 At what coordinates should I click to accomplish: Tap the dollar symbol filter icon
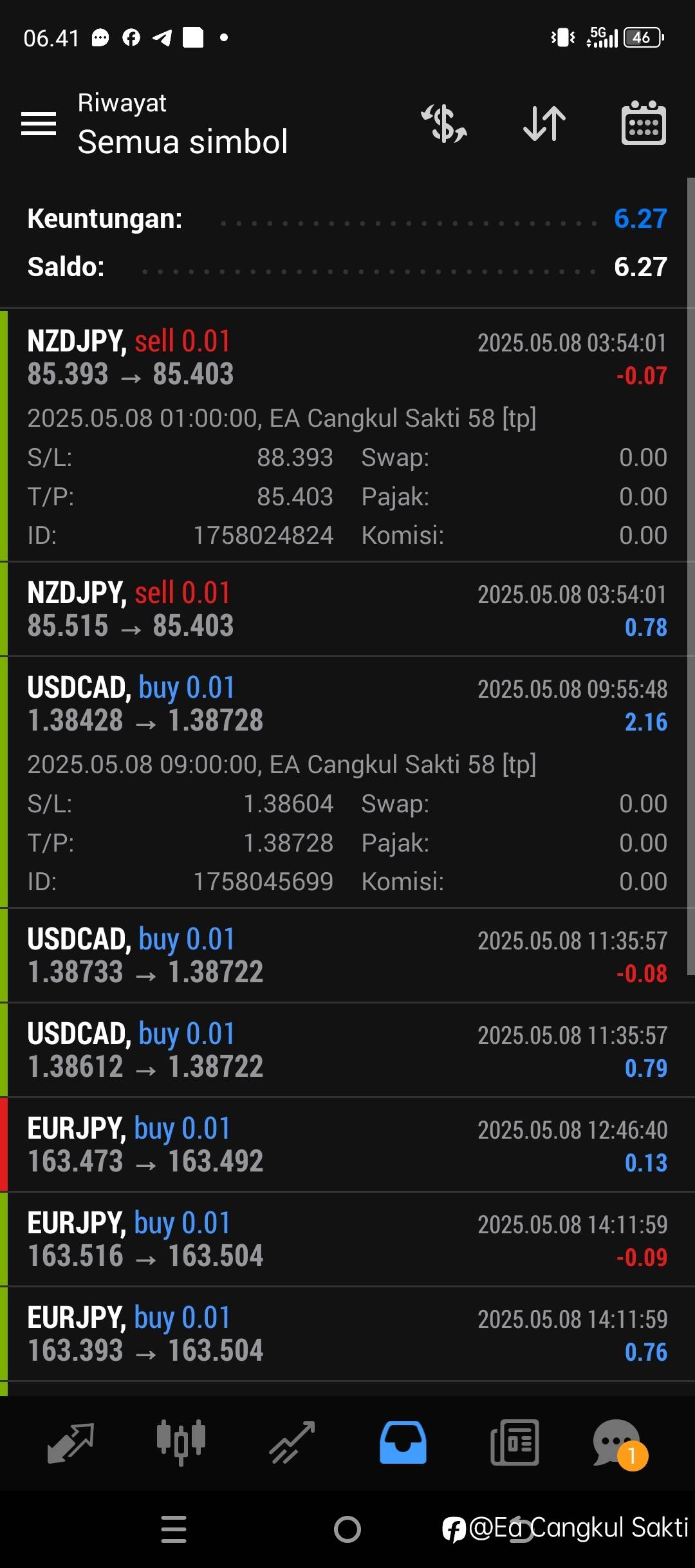444,123
